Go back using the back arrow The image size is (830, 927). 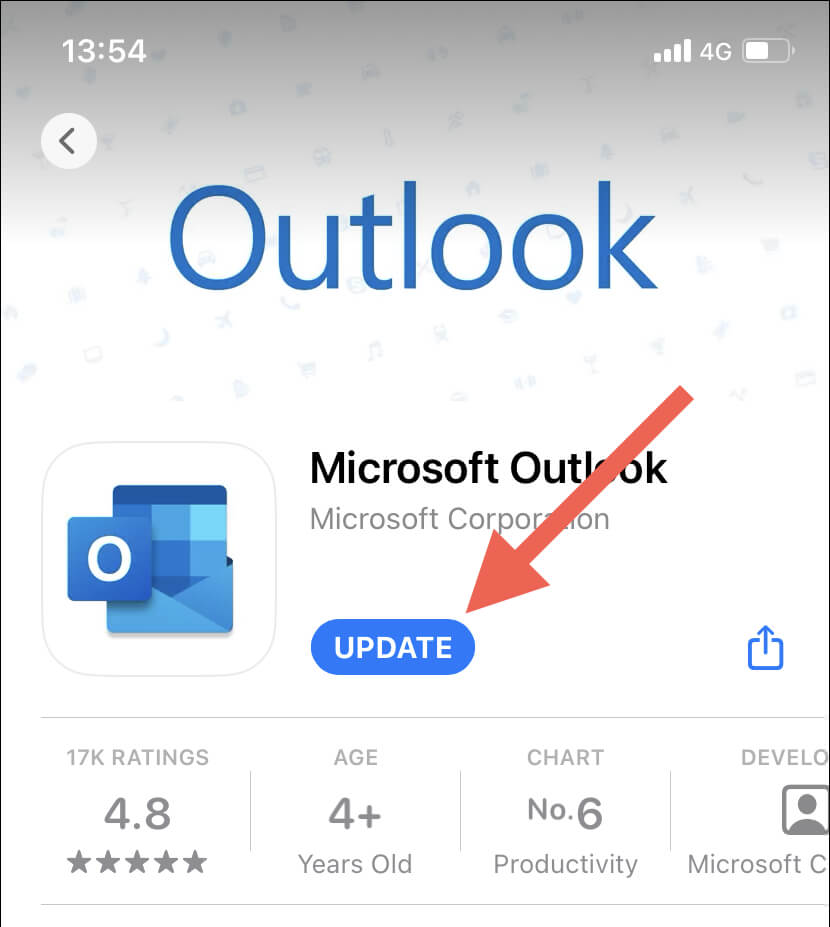[68, 141]
